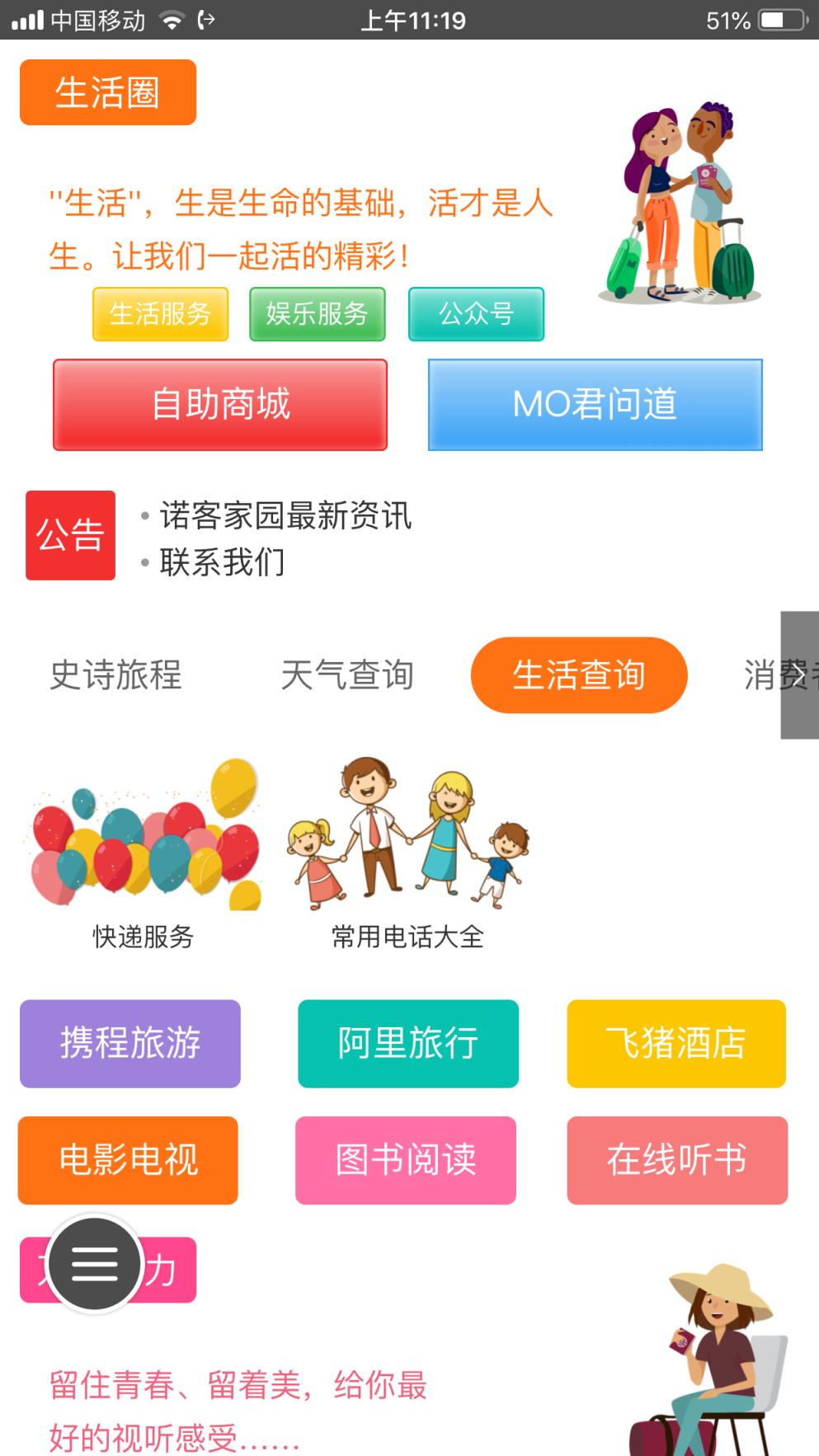The width and height of the screenshot is (819, 1456).
Task: Click the orange 生活圈 badge
Action: 107,92
